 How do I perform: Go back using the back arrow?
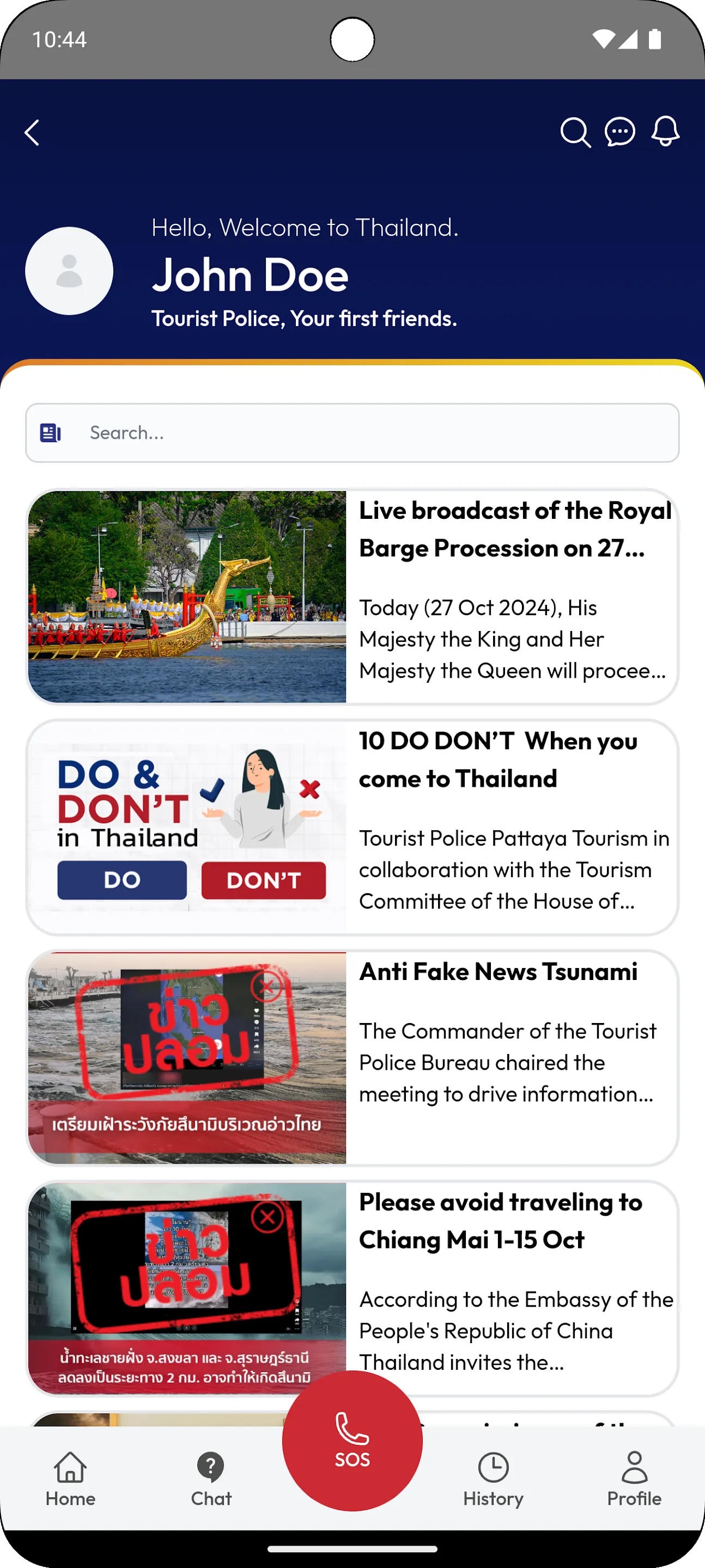[32, 133]
